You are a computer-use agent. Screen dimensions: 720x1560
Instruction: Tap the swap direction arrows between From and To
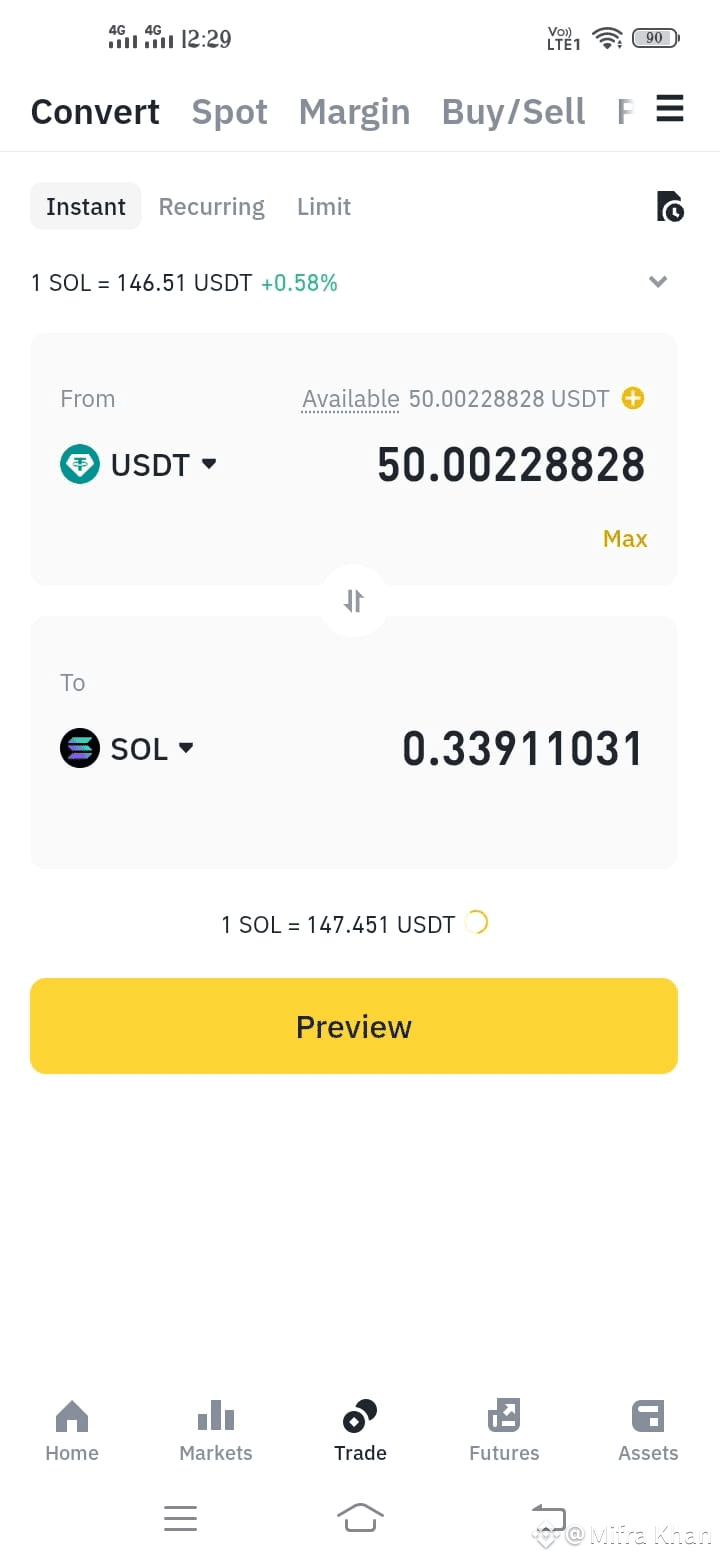tap(353, 600)
